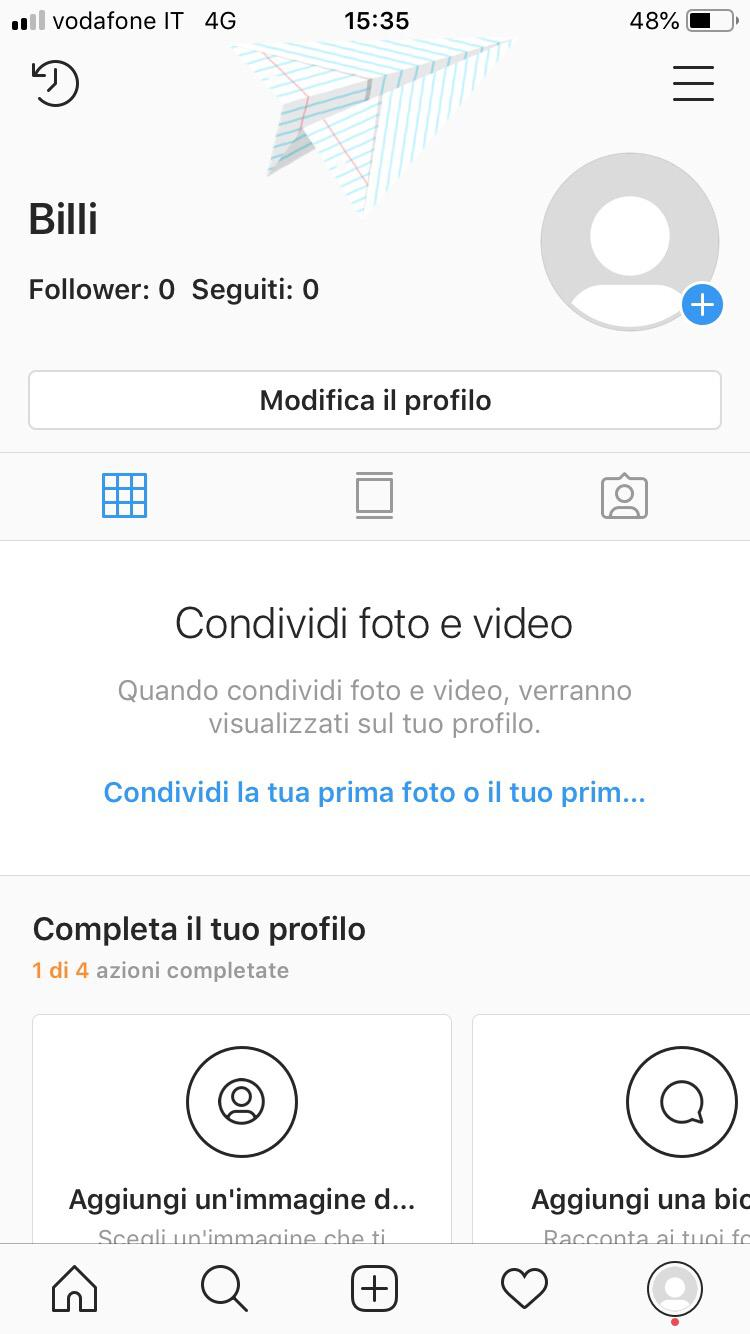
Task: Tap Condividi la tua prima foto link
Action: tap(375, 793)
